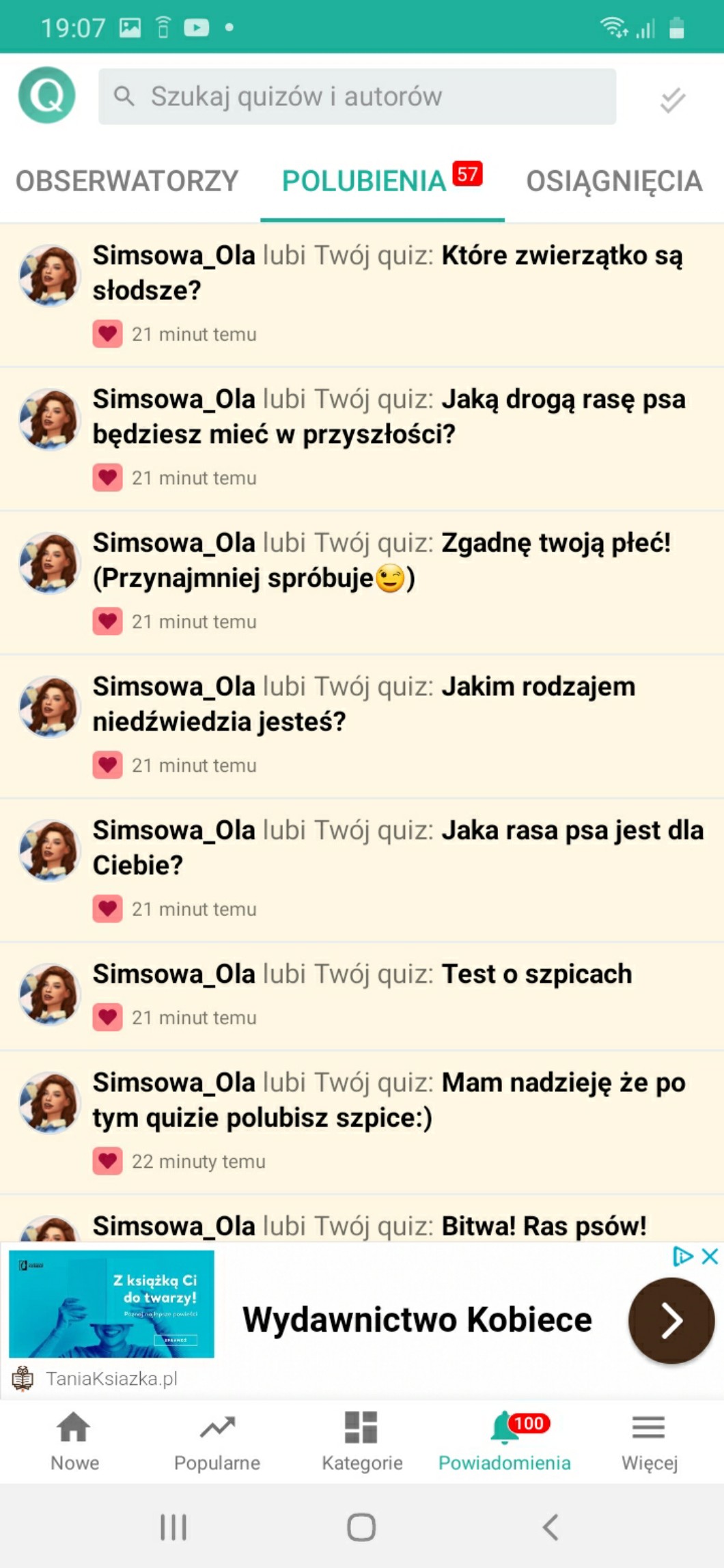Open the like for "Które zwierzątko są słodsze?"
This screenshot has width=724, height=1568.
[x=387, y=273]
